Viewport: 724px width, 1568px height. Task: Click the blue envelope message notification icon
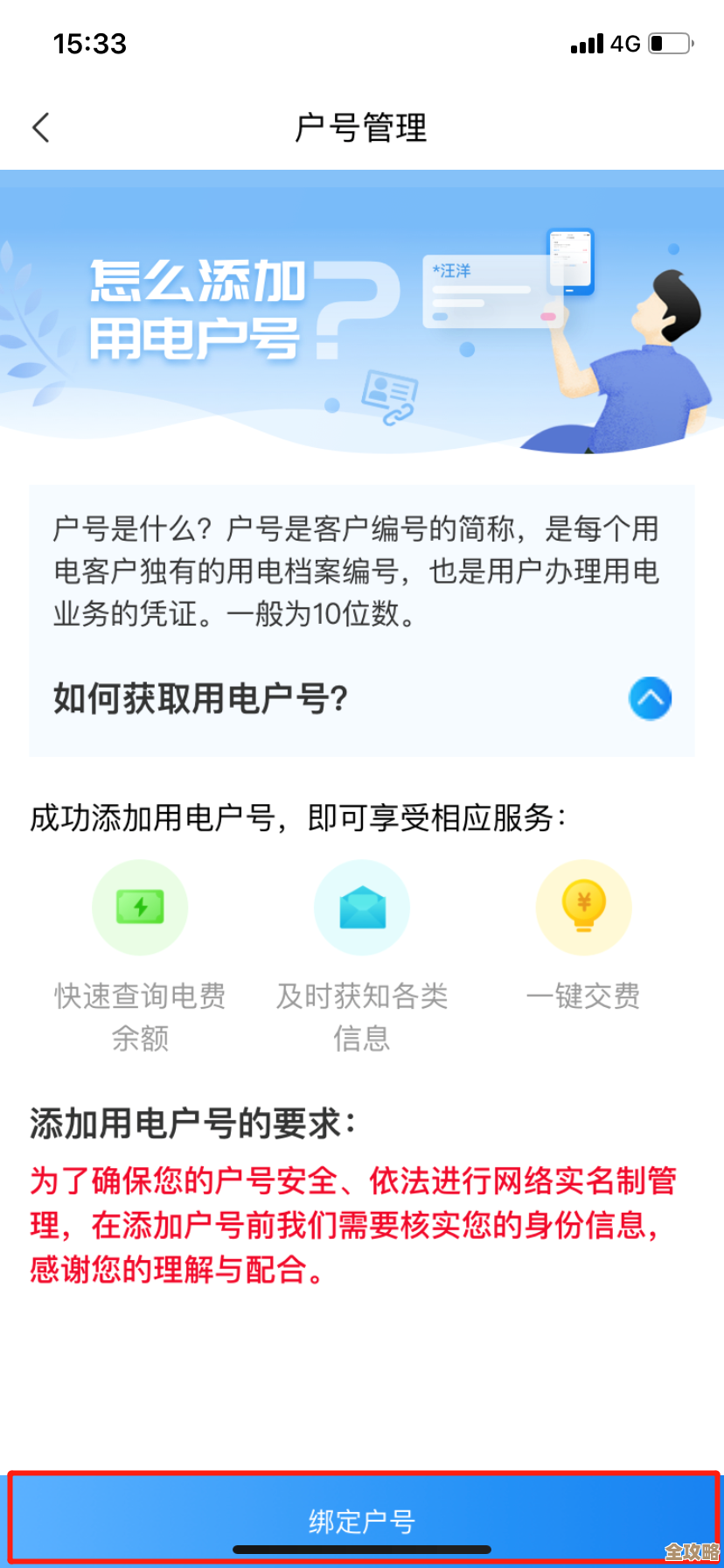(x=362, y=906)
